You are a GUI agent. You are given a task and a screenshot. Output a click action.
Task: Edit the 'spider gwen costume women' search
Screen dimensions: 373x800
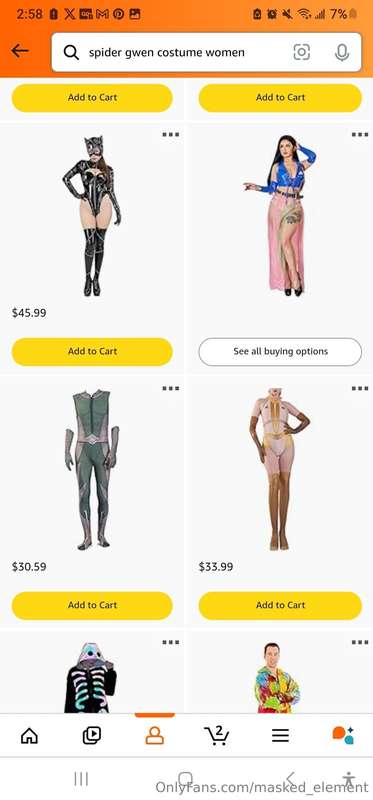pyautogui.click(x=166, y=52)
